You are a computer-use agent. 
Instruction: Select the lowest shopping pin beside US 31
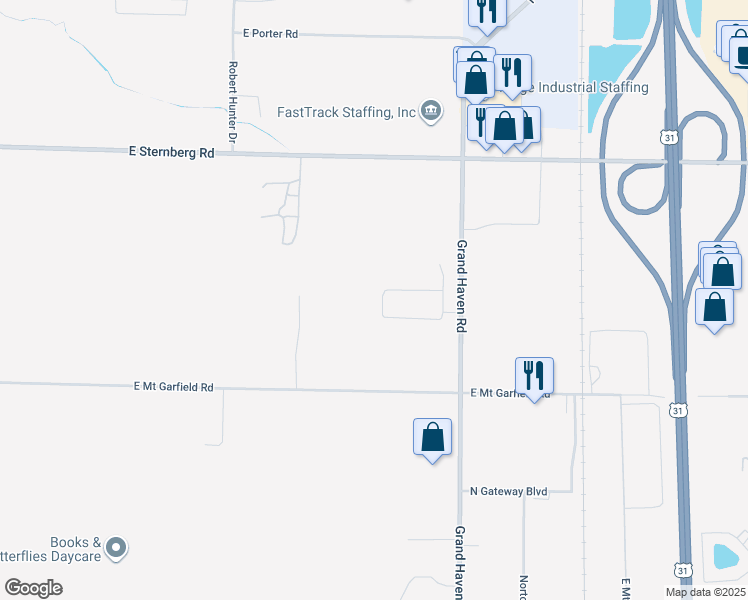click(x=714, y=307)
